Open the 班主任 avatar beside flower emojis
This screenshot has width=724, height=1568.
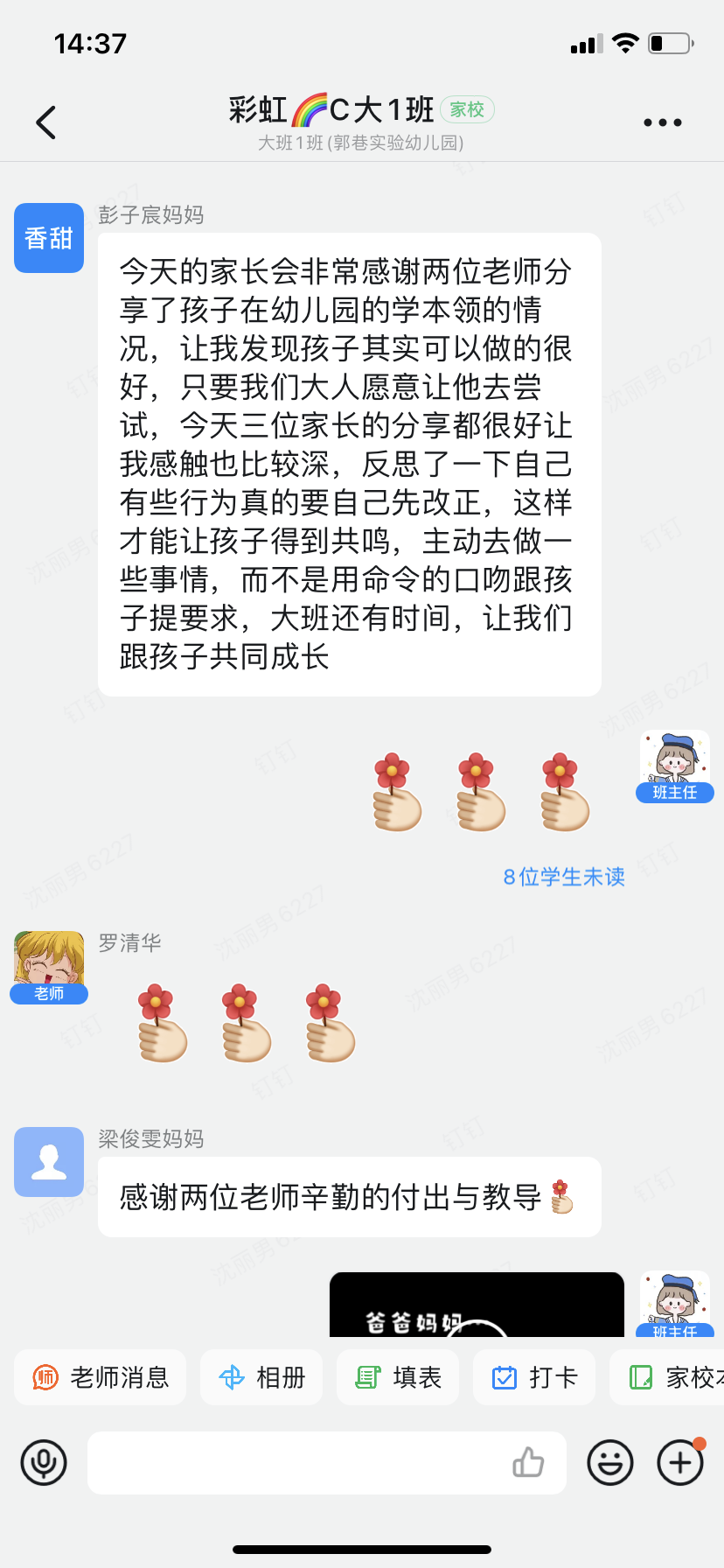(674, 763)
